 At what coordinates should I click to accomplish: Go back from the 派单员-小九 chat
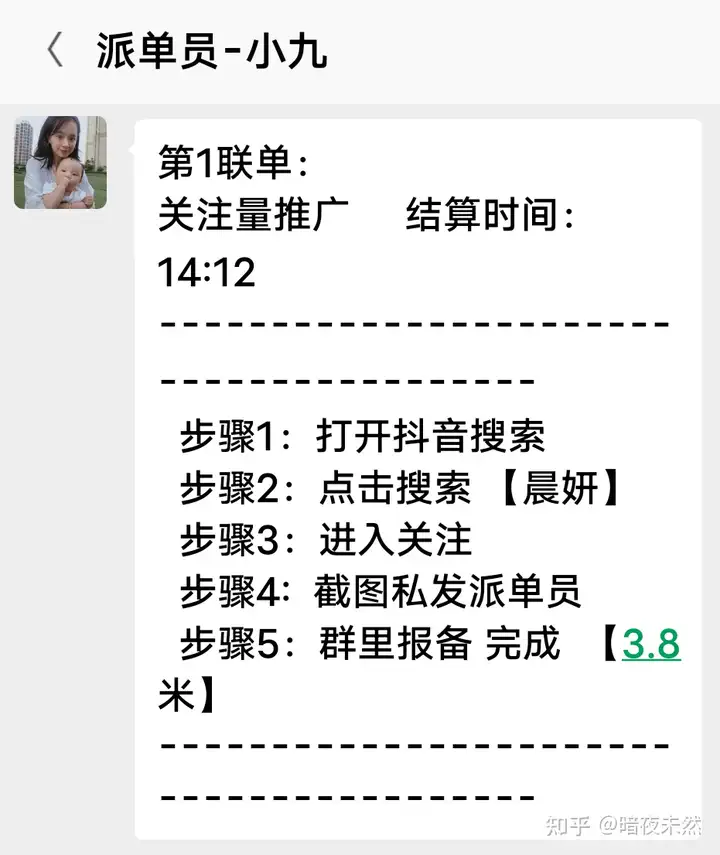(55, 51)
